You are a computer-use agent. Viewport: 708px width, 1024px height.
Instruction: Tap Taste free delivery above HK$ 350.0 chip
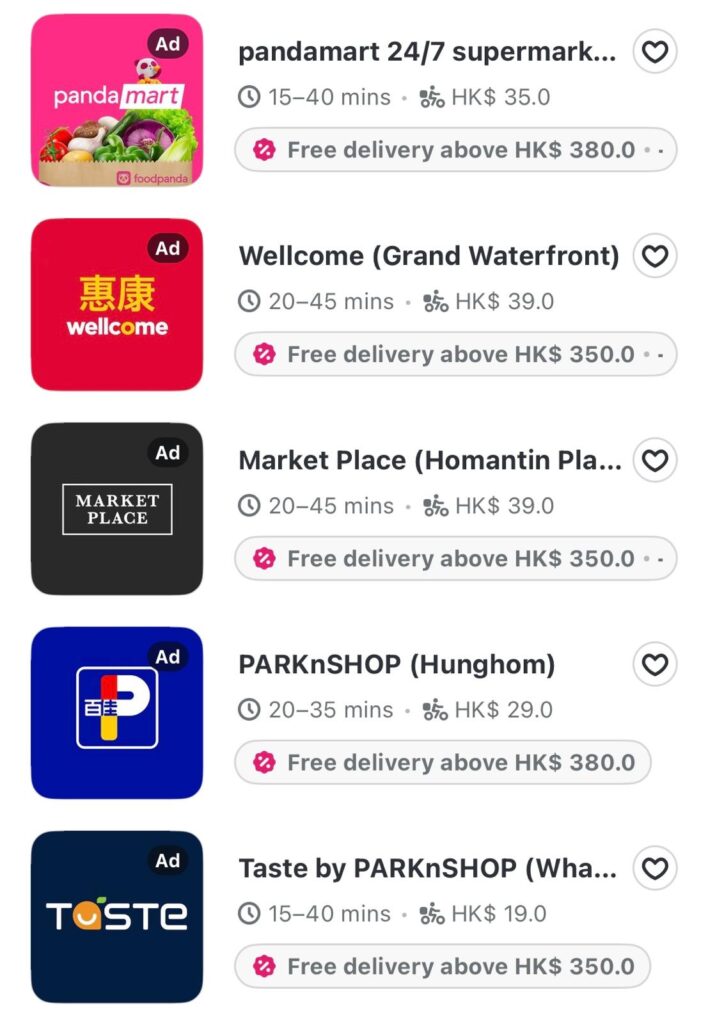443,966
